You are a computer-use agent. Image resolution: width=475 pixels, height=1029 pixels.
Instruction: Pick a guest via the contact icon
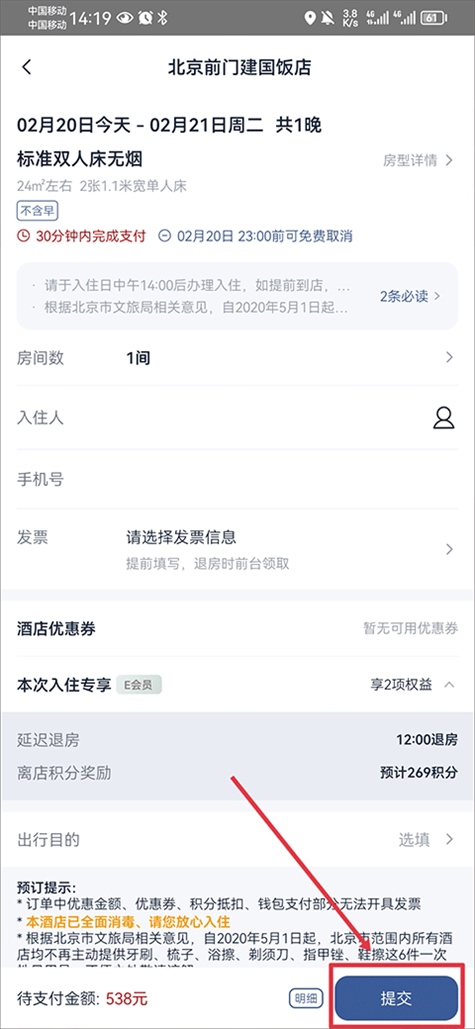click(444, 417)
